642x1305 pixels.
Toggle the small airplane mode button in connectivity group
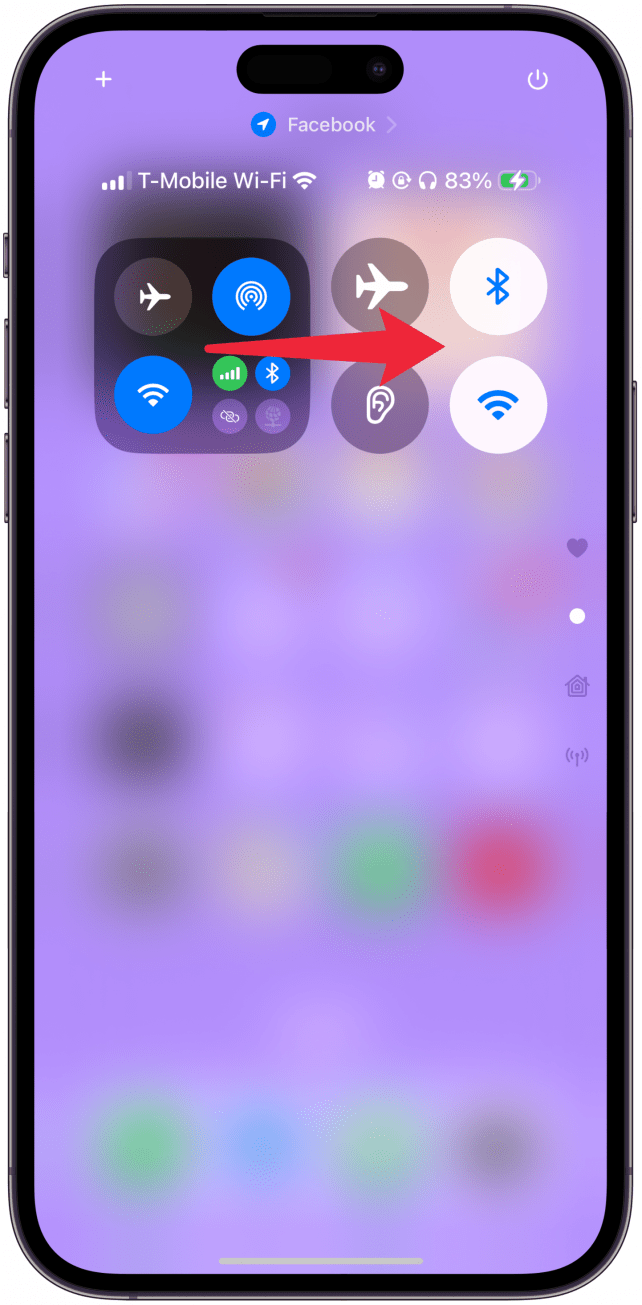(153, 296)
